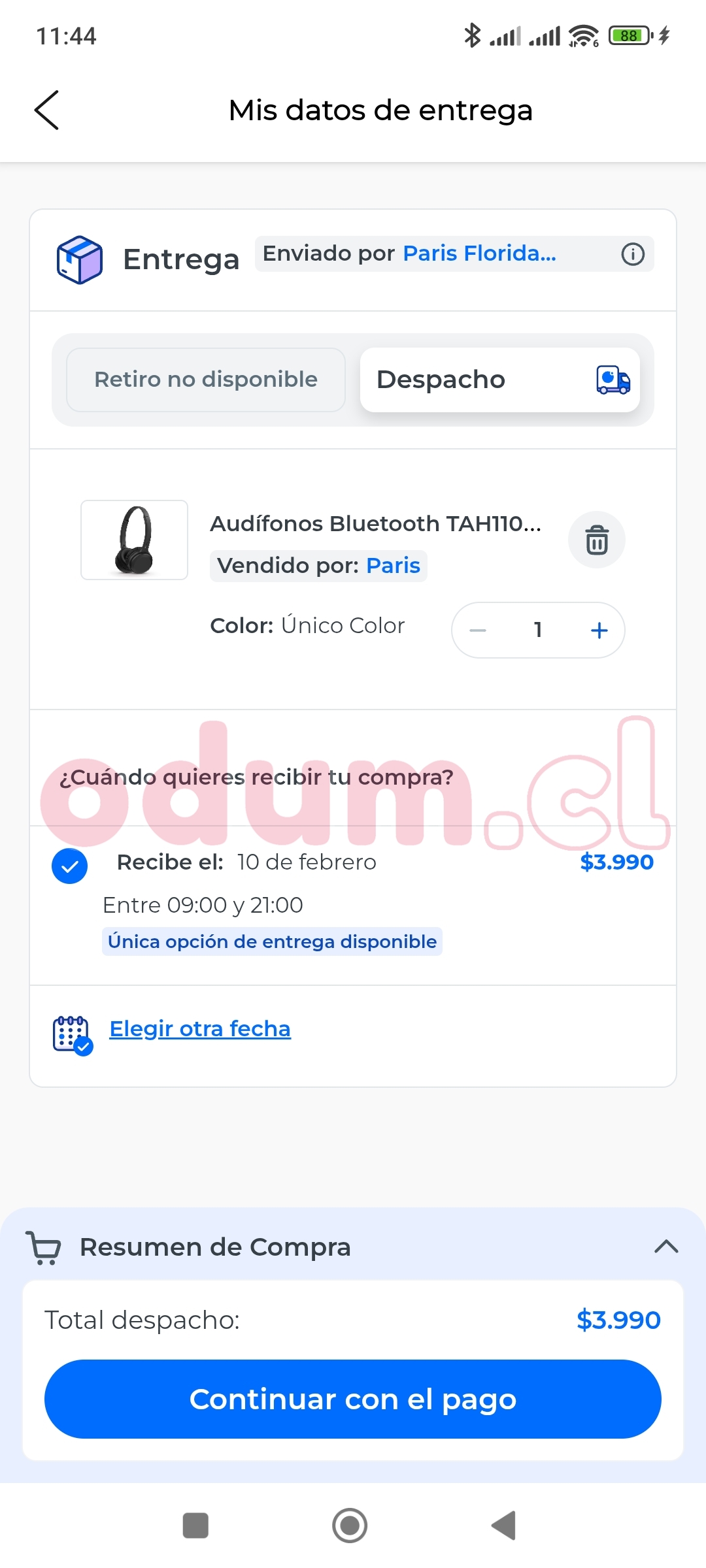The height and width of the screenshot is (1568, 706).
Task: Open the recent apps view
Action: click(195, 1526)
